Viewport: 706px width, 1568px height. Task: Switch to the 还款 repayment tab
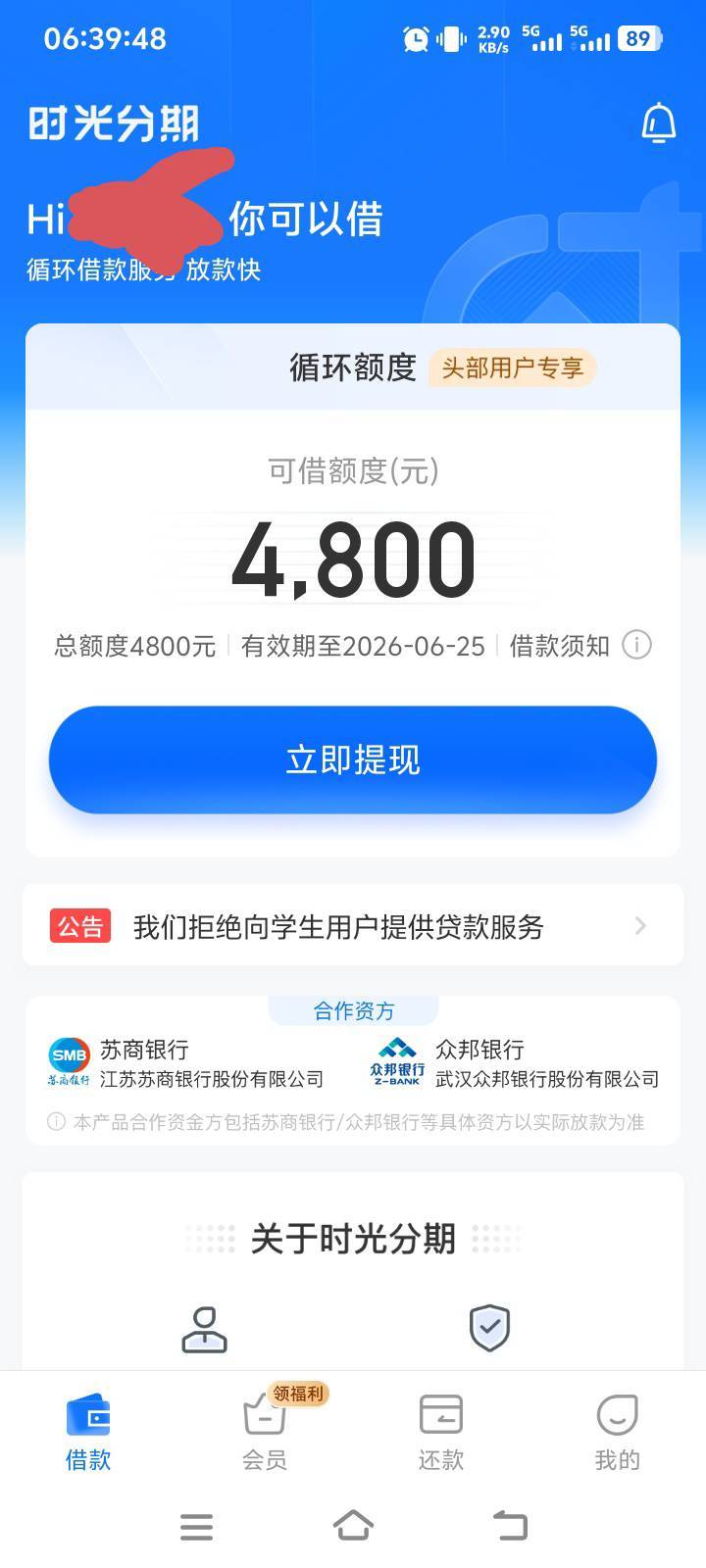coord(441,1432)
